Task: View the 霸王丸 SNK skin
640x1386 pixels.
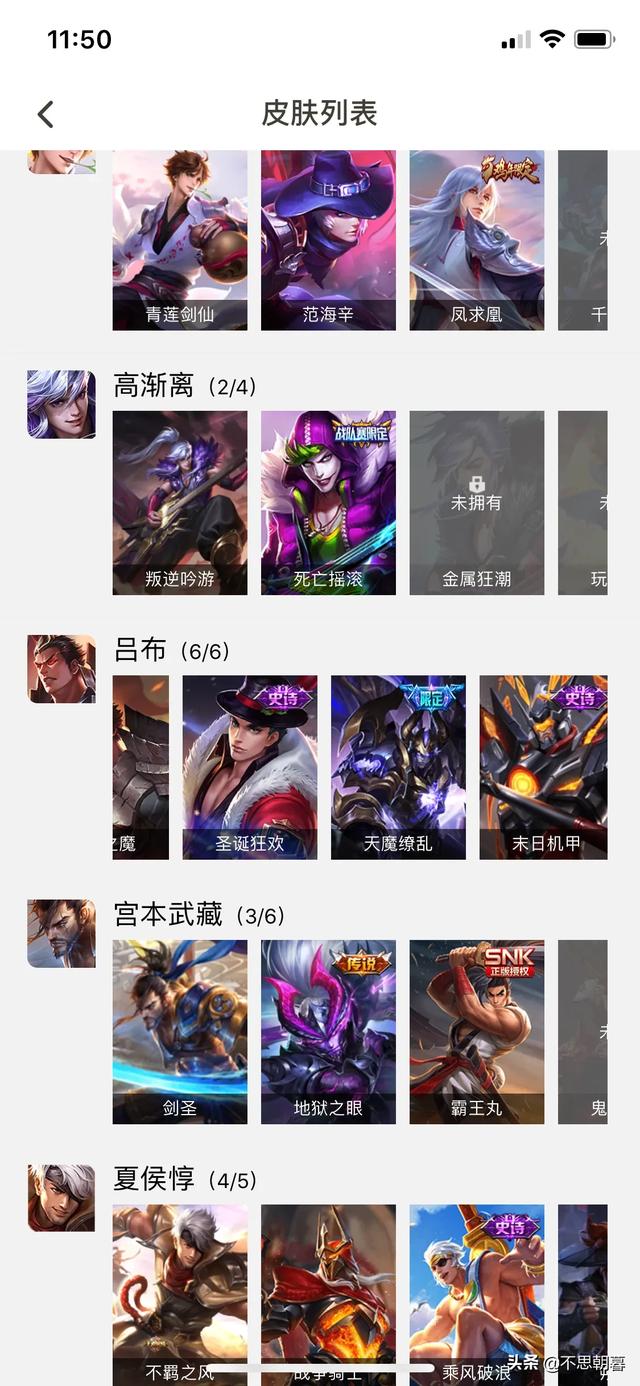Action: pyautogui.click(x=476, y=1031)
